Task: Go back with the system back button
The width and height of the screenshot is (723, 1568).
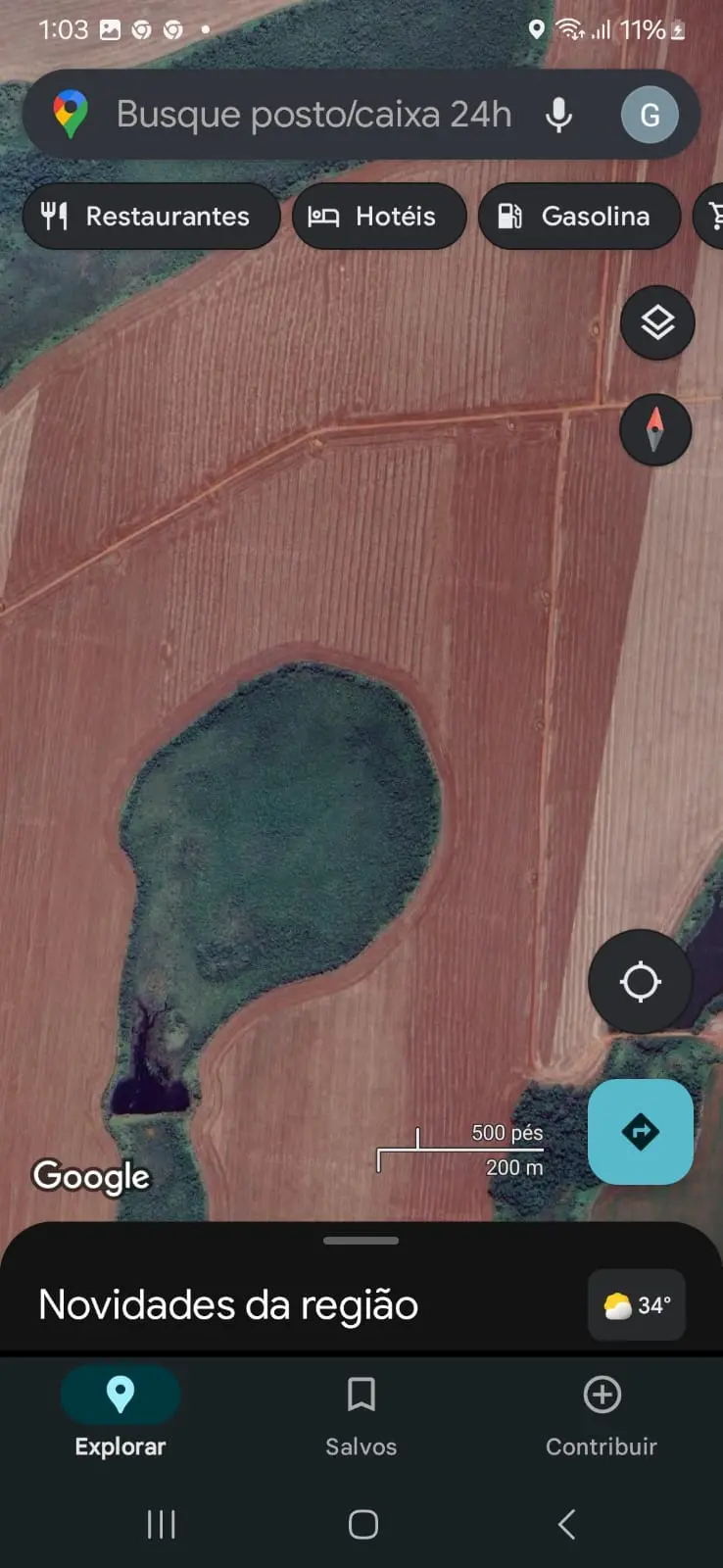Action: coord(566,1524)
